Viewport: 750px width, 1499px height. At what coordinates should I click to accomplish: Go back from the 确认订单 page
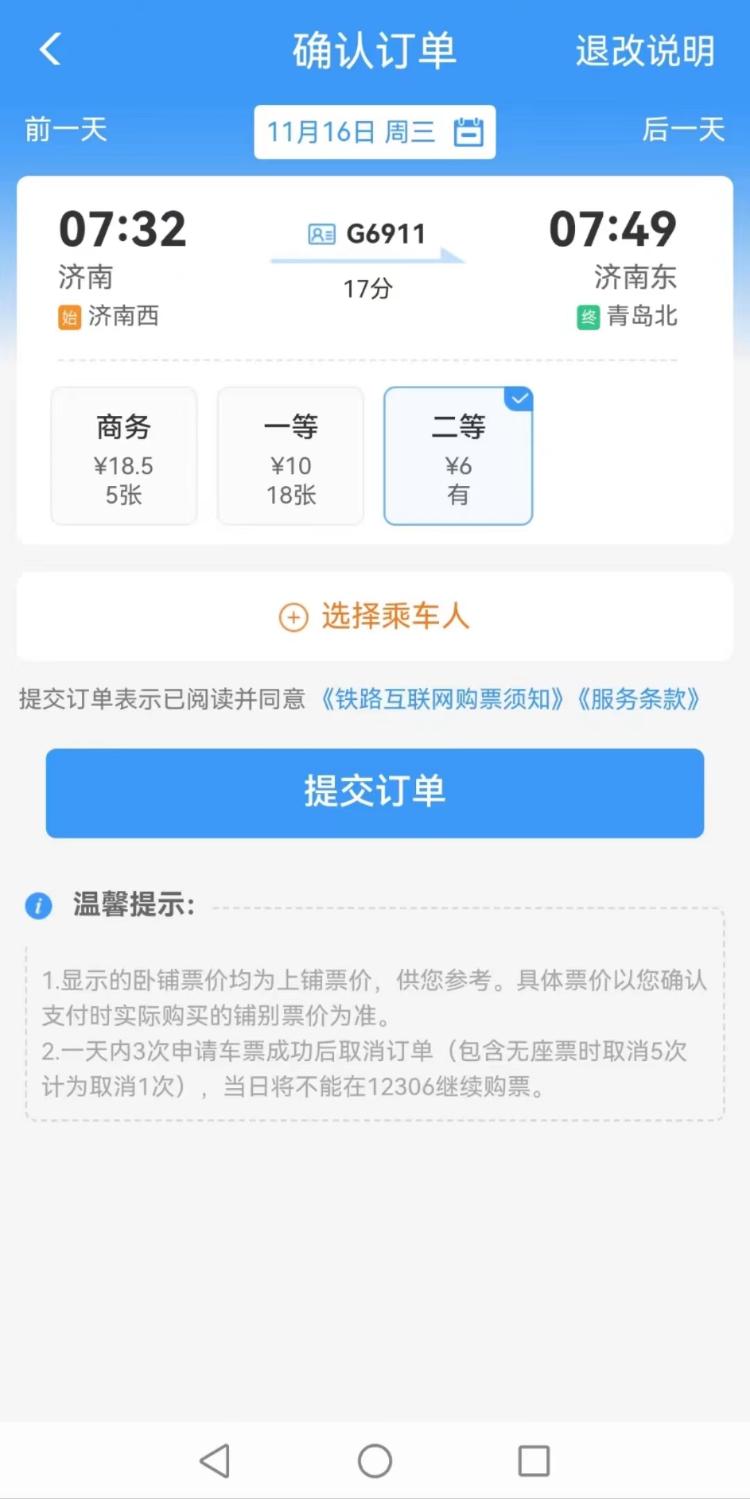point(50,50)
